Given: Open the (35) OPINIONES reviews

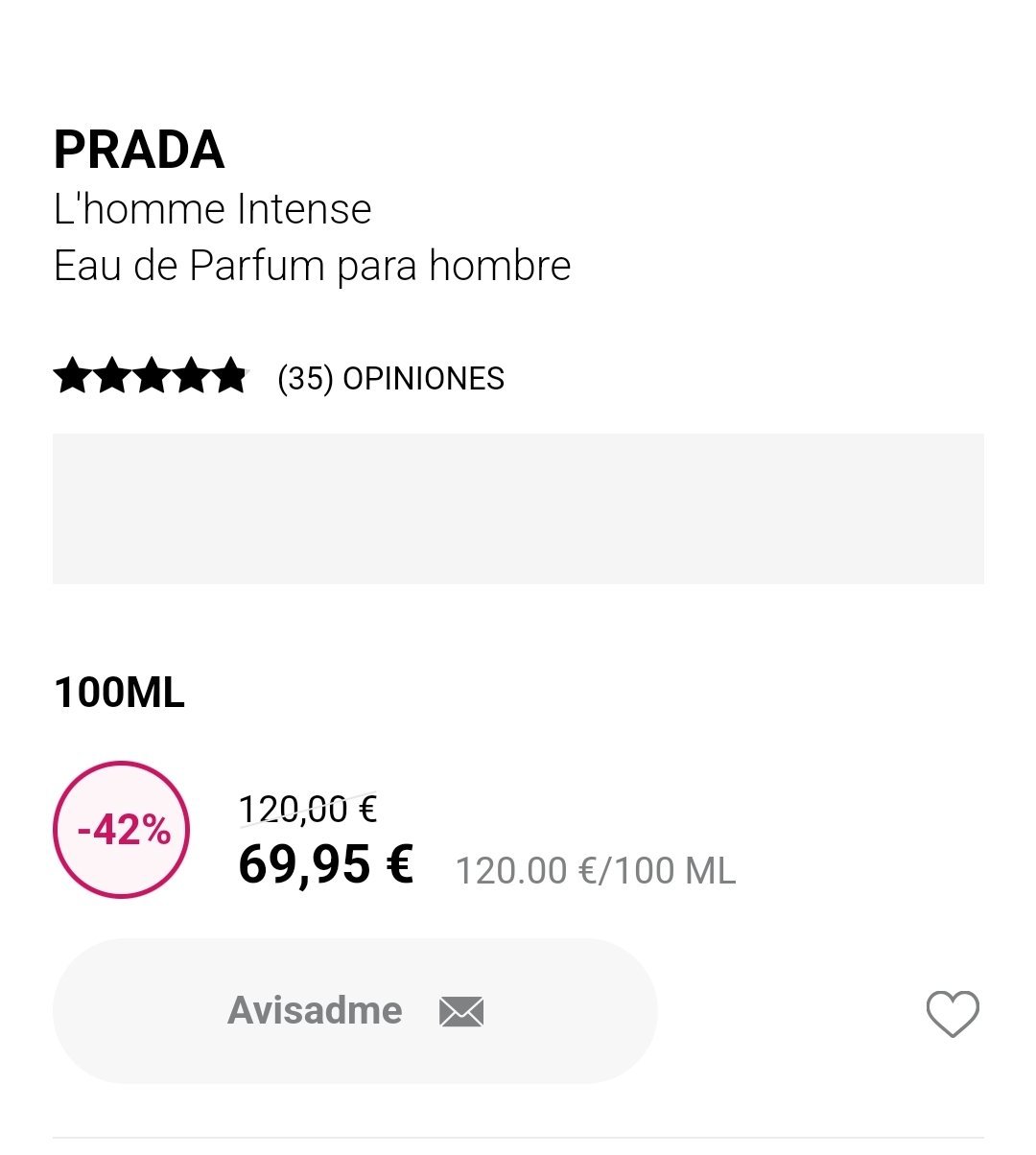Looking at the screenshot, I should point(390,379).
